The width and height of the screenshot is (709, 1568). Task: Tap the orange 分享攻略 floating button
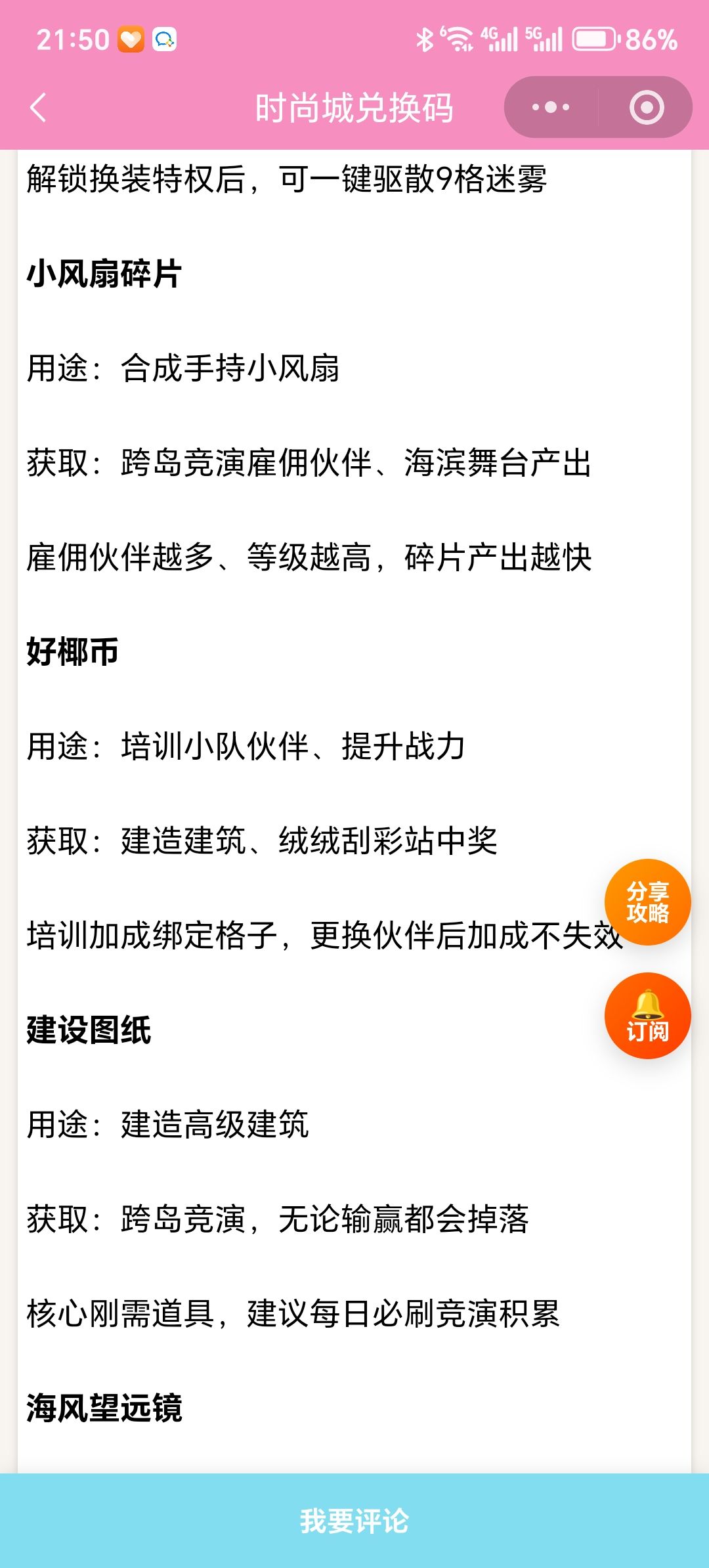[647, 902]
